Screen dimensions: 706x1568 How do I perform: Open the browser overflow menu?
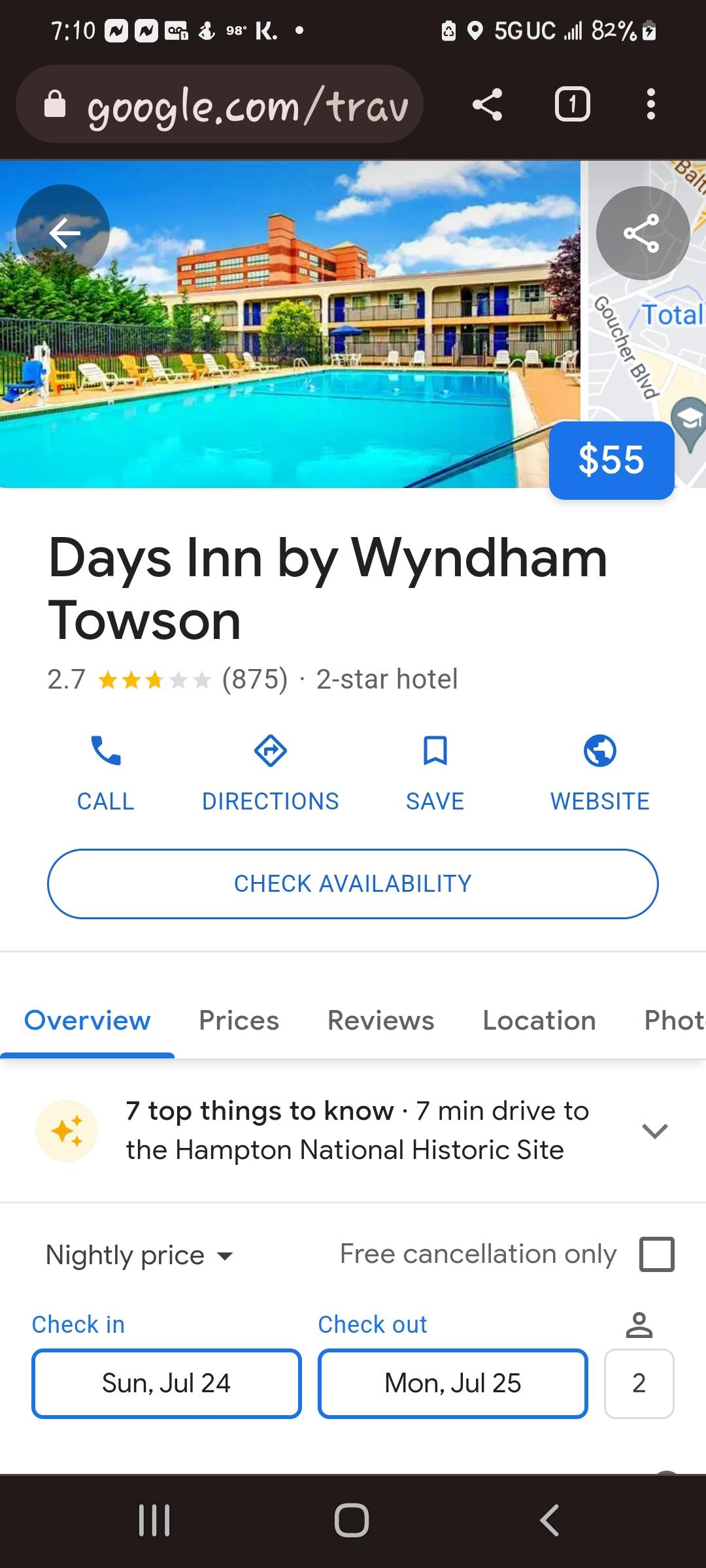pos(650,105)
